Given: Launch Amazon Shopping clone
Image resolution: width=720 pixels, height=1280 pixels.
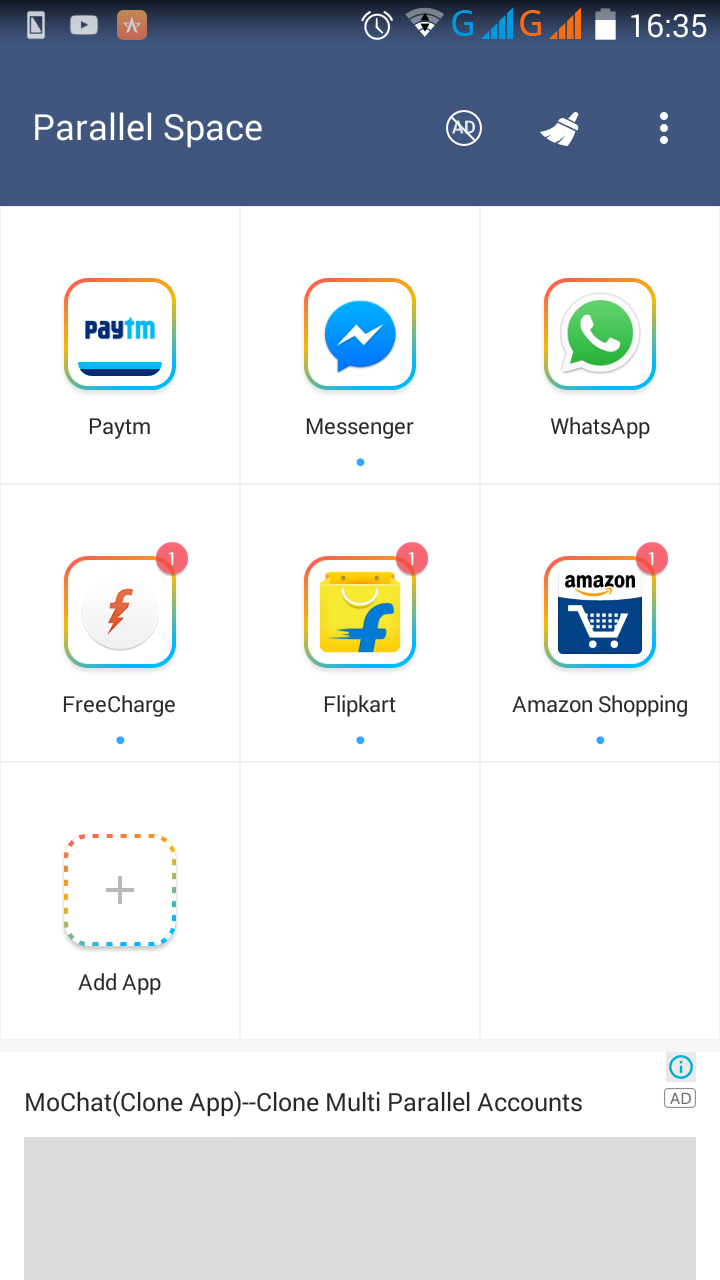Looking at the screenshot, I should (600, 612).
